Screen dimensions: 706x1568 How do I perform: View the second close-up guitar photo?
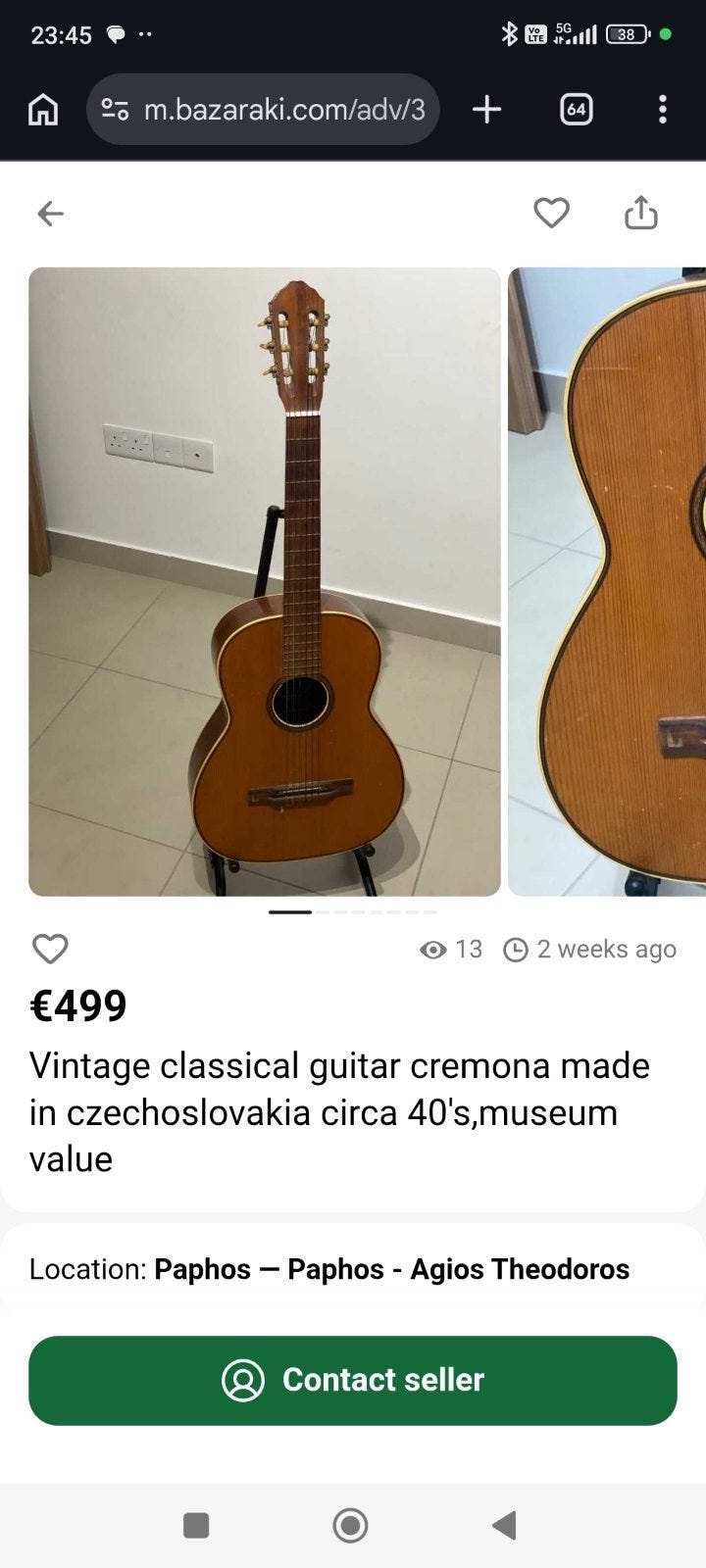coord(607,581)
